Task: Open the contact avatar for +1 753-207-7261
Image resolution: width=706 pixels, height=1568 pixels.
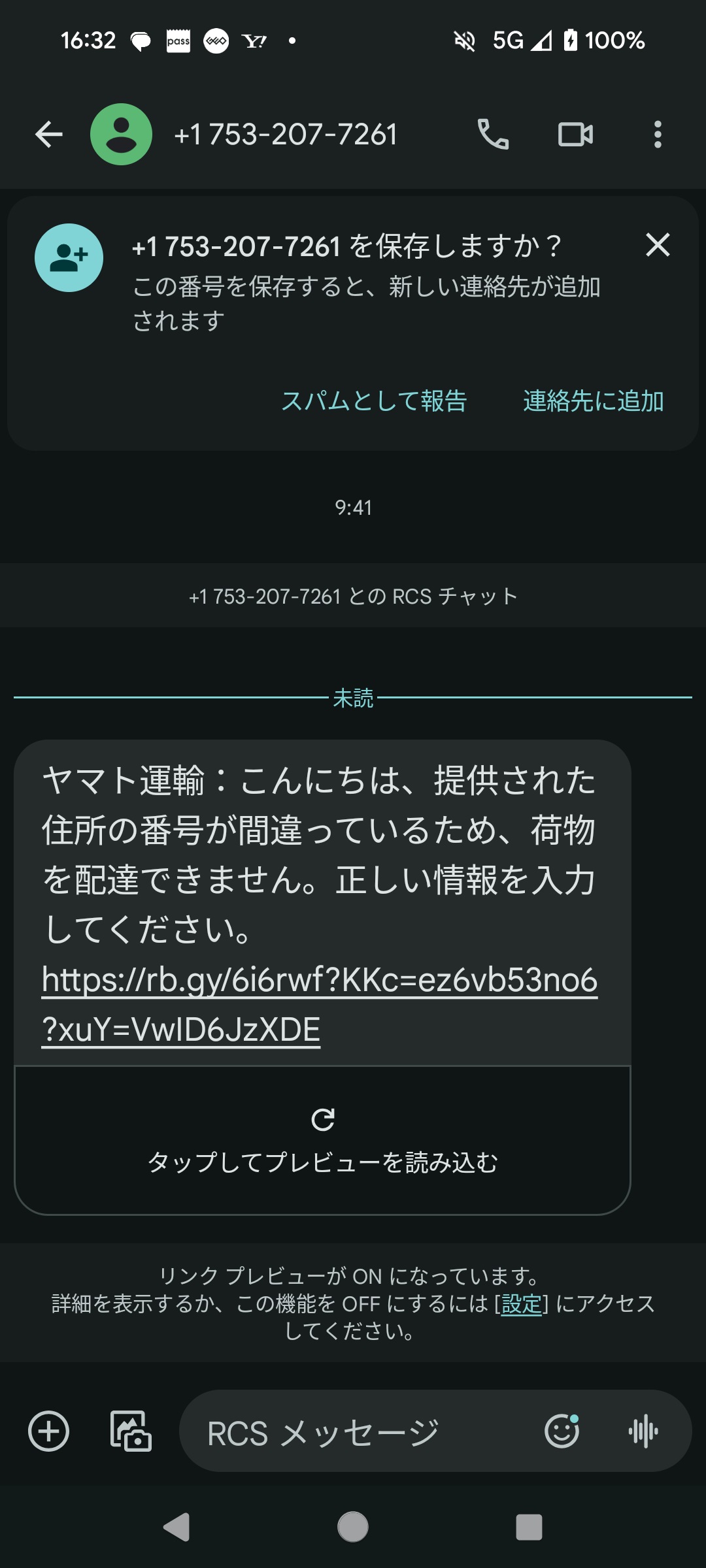Action: point(121,135)
